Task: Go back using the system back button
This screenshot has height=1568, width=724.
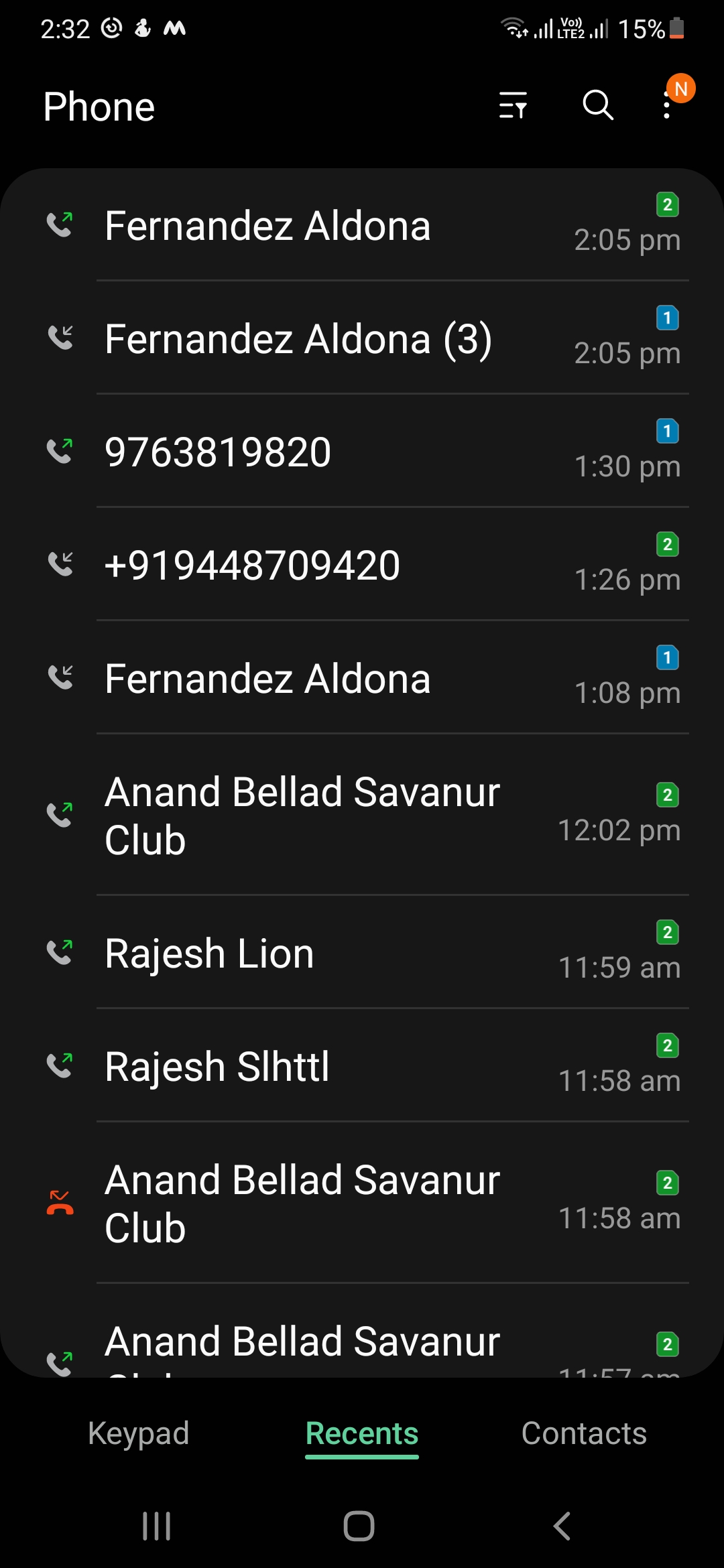Action: coord(562,1526)
